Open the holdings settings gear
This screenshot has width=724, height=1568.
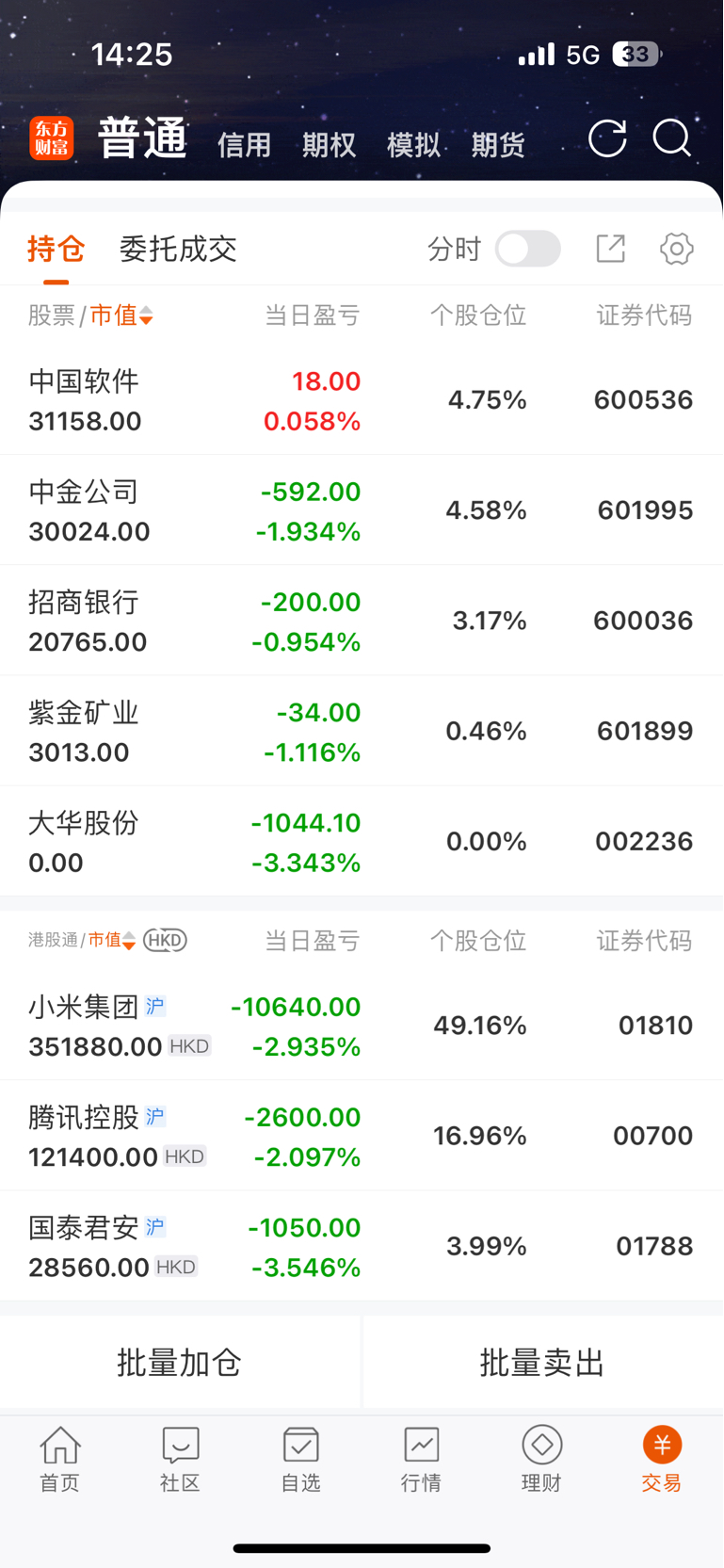coord(676,249)
